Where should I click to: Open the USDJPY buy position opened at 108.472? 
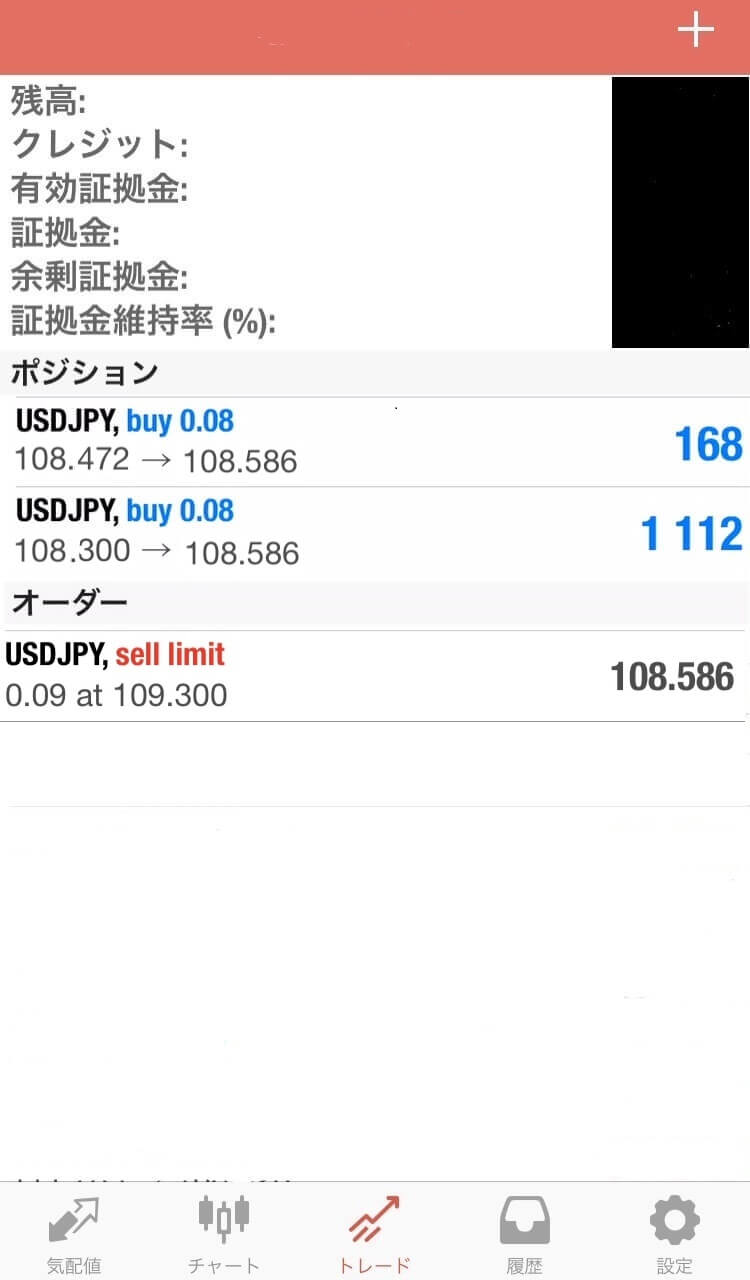click(375, 442)
